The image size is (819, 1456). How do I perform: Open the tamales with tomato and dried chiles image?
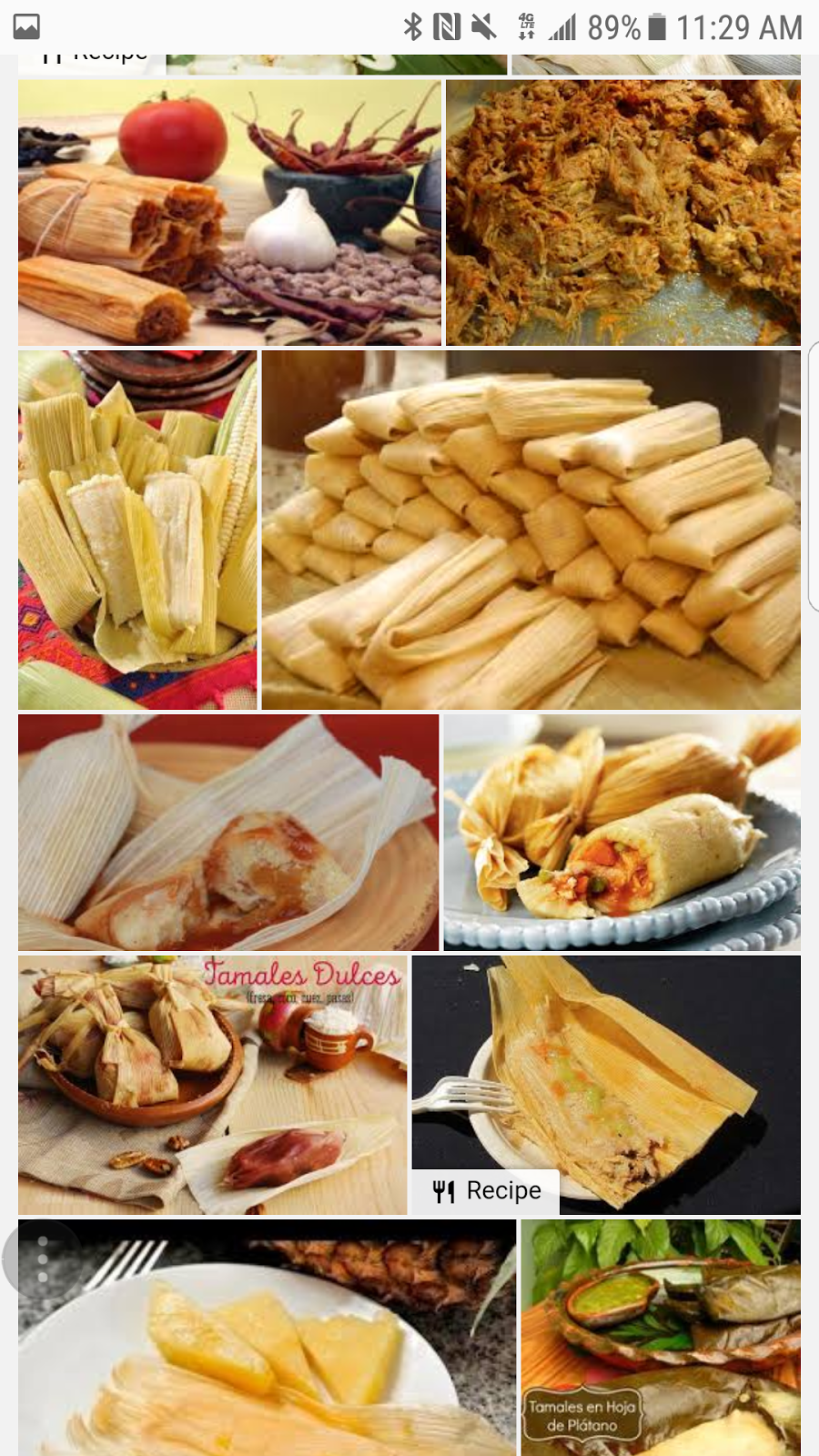(x=229, y=212)
